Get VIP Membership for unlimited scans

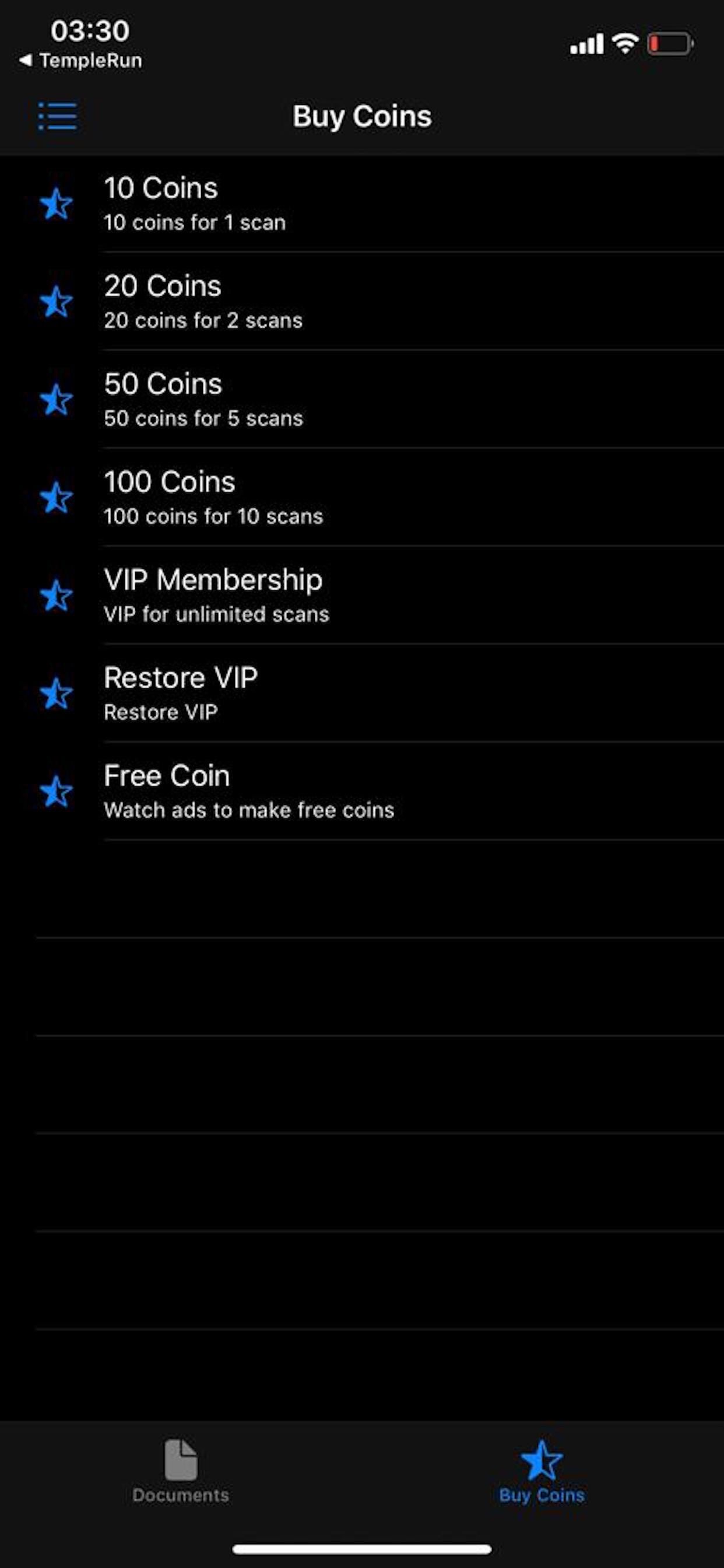click(362, 596)
